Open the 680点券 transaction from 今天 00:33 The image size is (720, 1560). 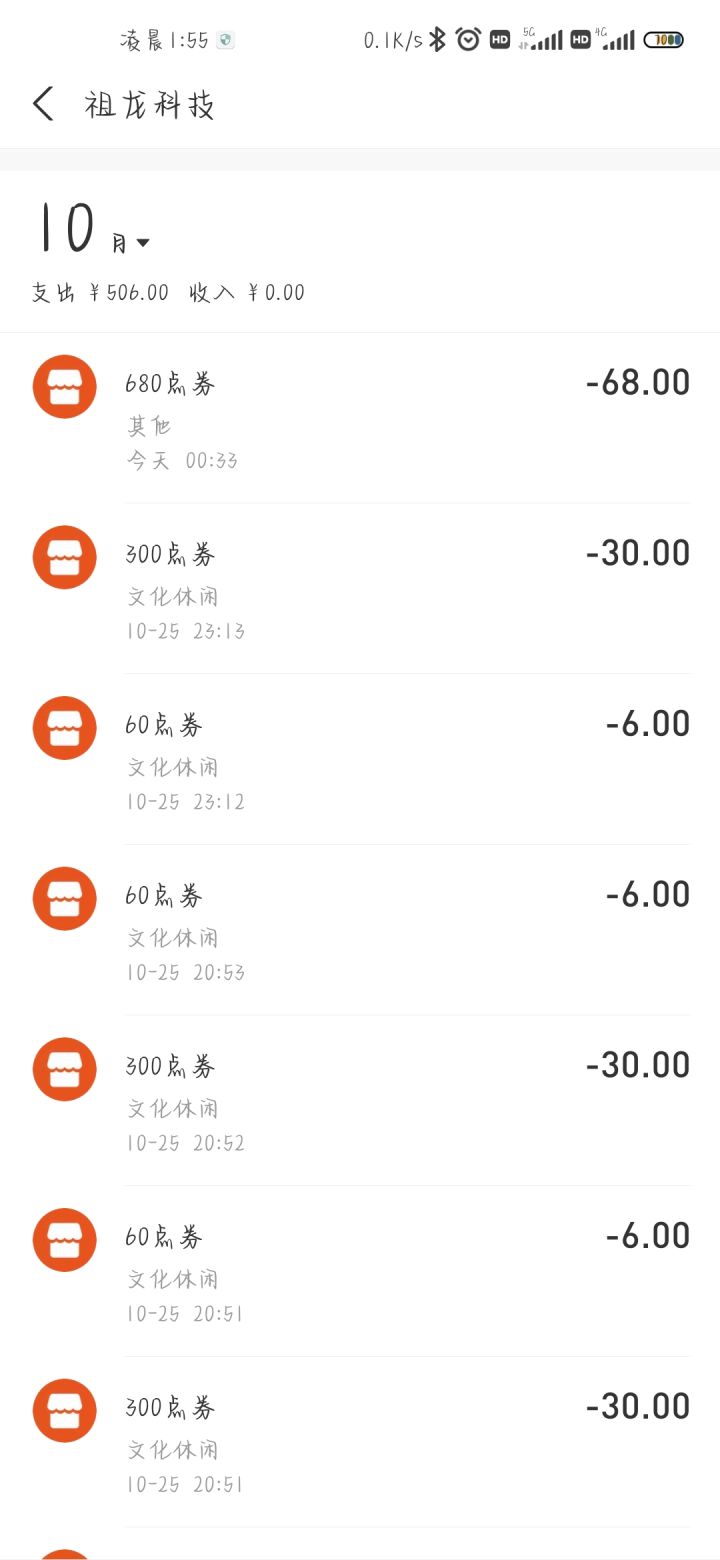point(360,418)
